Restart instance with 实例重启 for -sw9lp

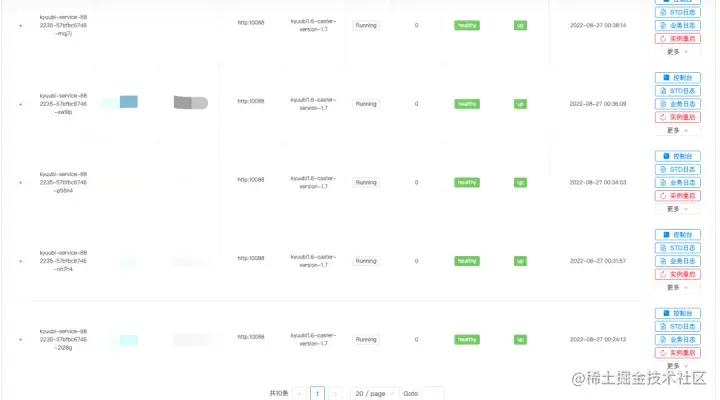[x=678, y=117]
